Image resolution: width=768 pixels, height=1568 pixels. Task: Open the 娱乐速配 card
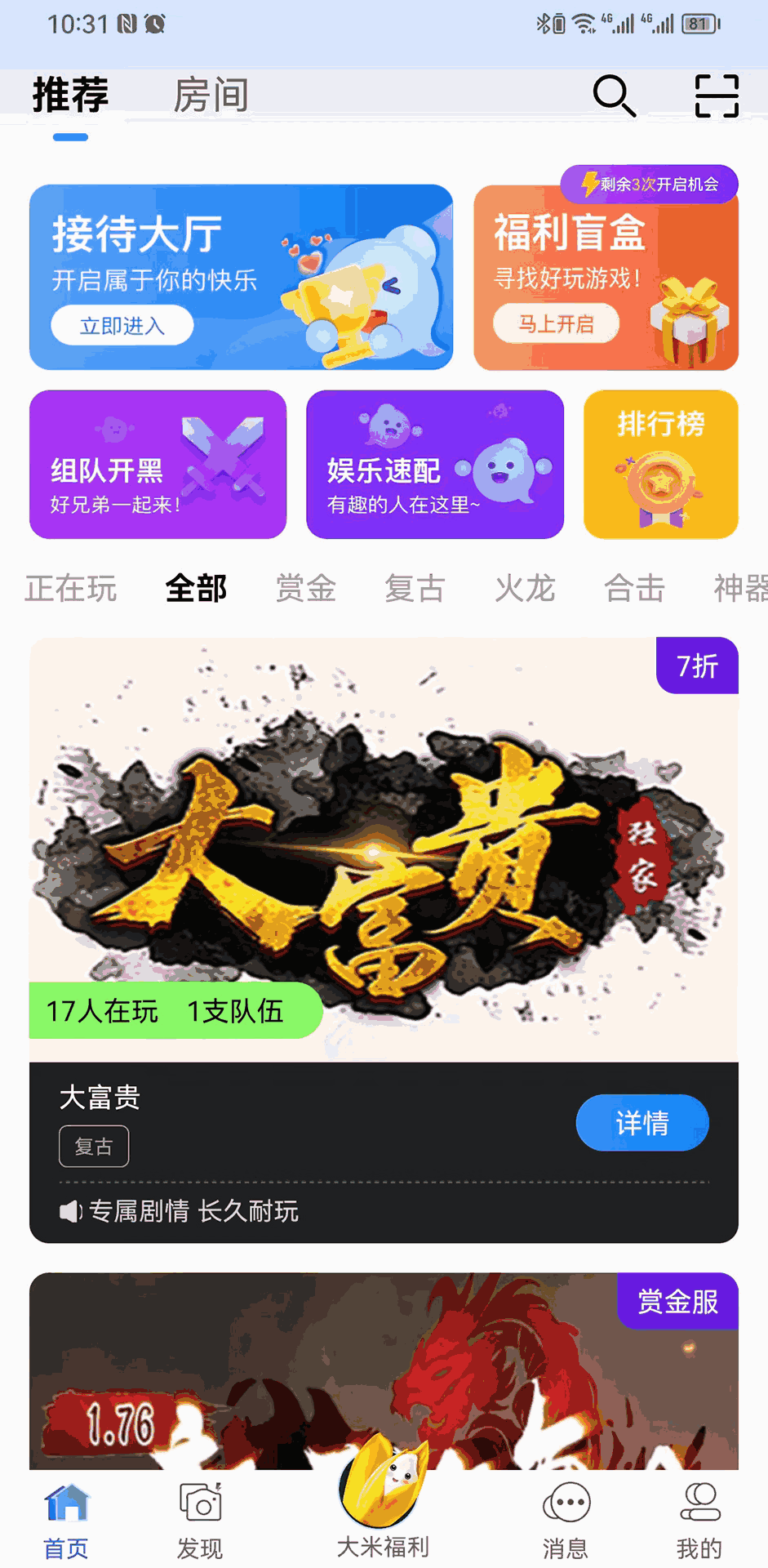click(x=434, y=464)
